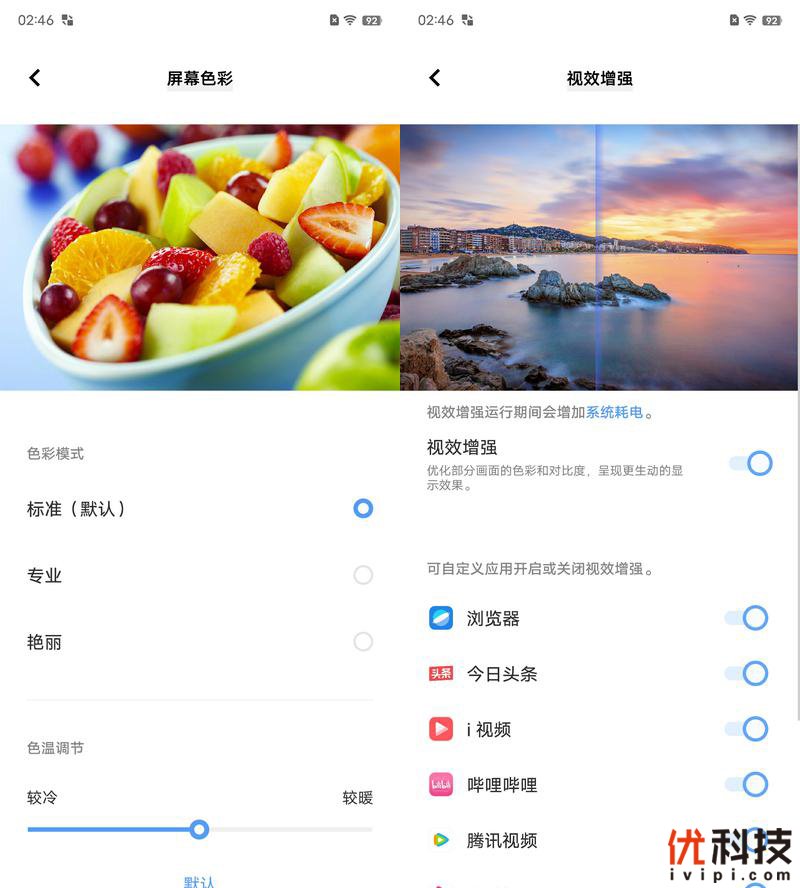Turn off visual enhancement for i 视频
This screenshot has height=888, width=800.
tap(747, 729)
